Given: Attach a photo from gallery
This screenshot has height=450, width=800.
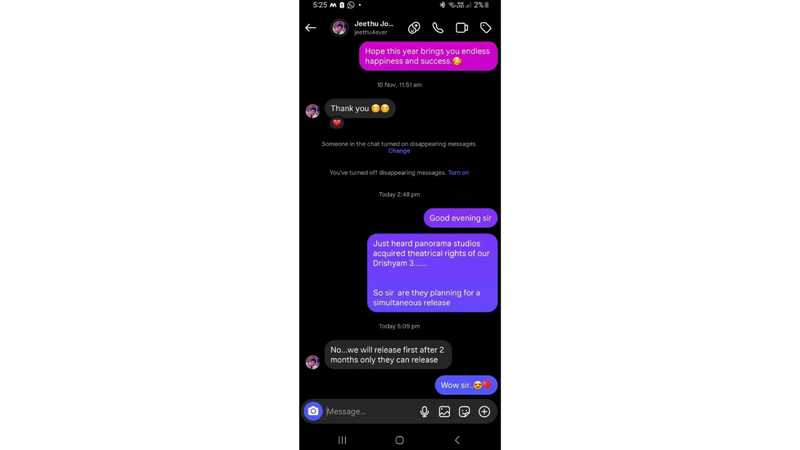Looking at the screenshot, I should [x=444, y=411].
